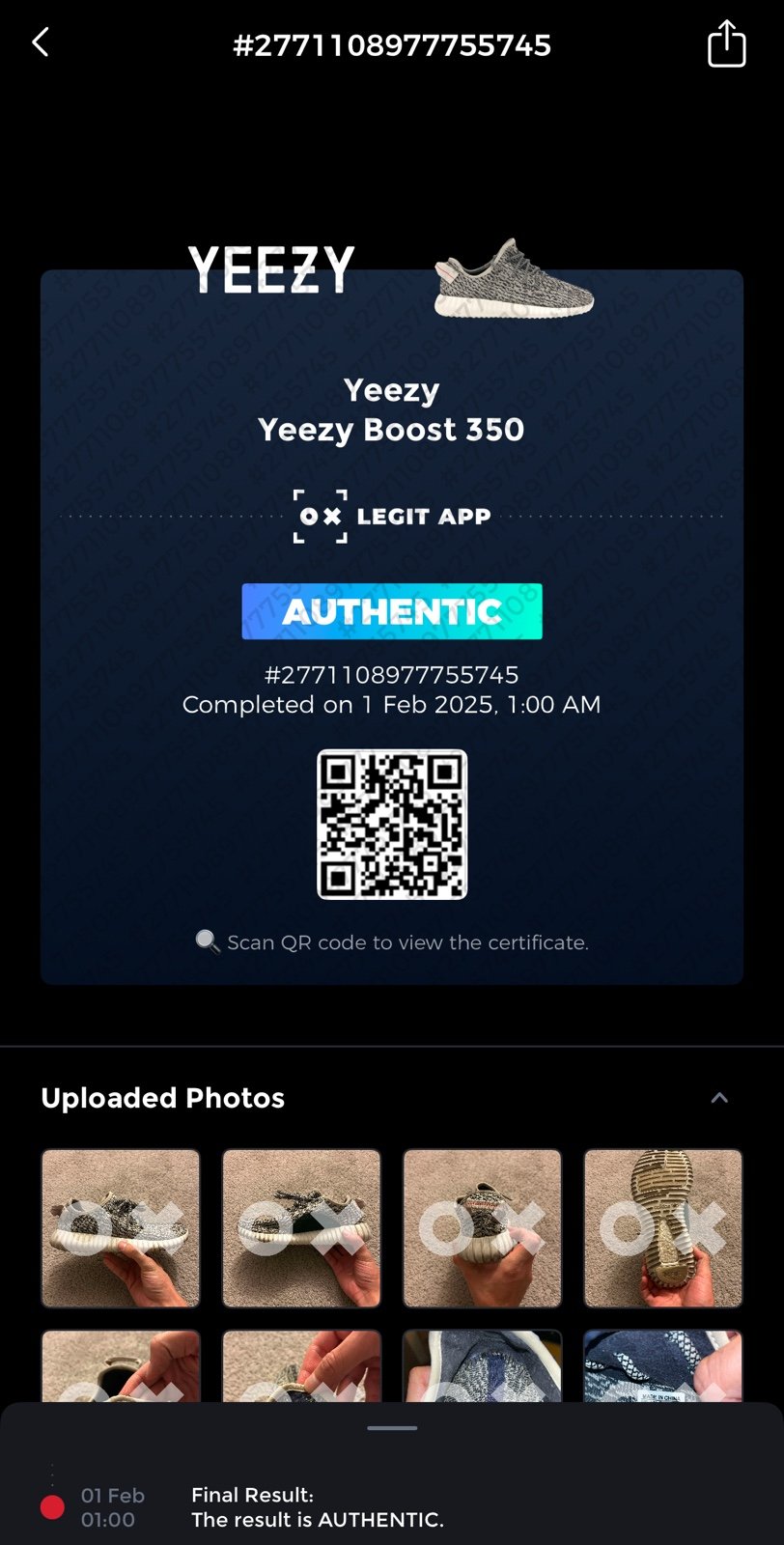View the Made in China label photo

[x=663, y=1365]
